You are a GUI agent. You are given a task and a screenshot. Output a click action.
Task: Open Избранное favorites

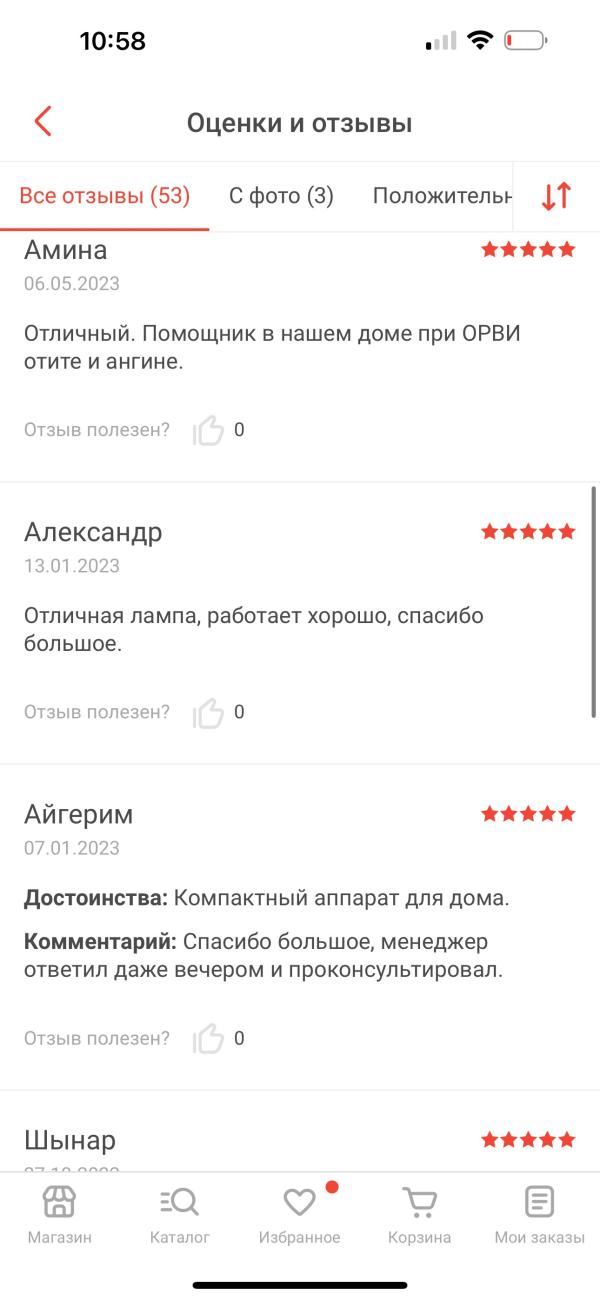(300, 1214)
